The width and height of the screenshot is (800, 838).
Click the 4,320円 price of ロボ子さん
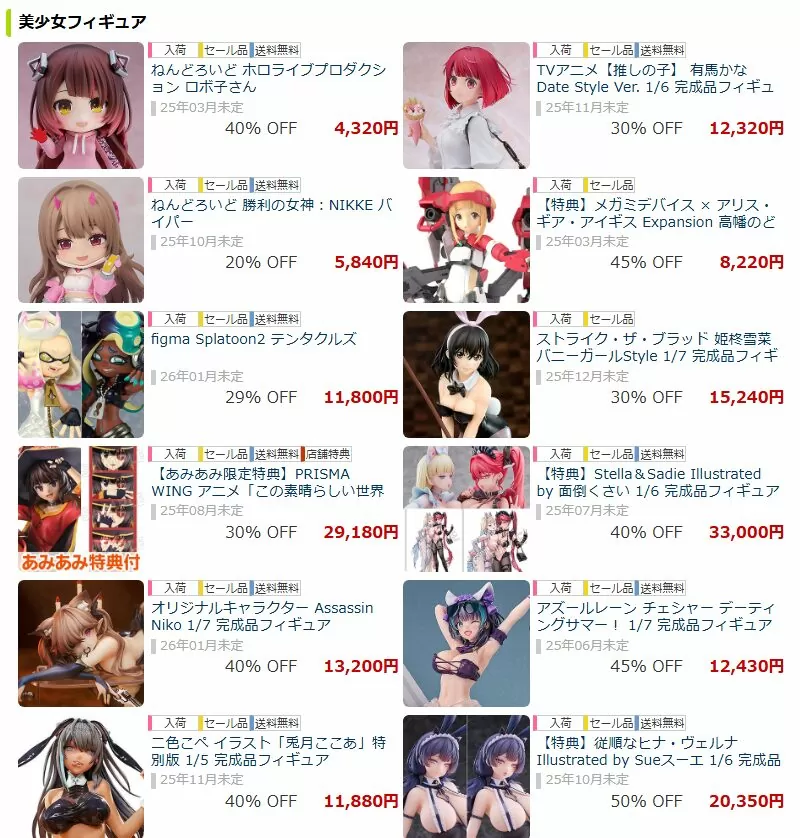pos(368,130)
